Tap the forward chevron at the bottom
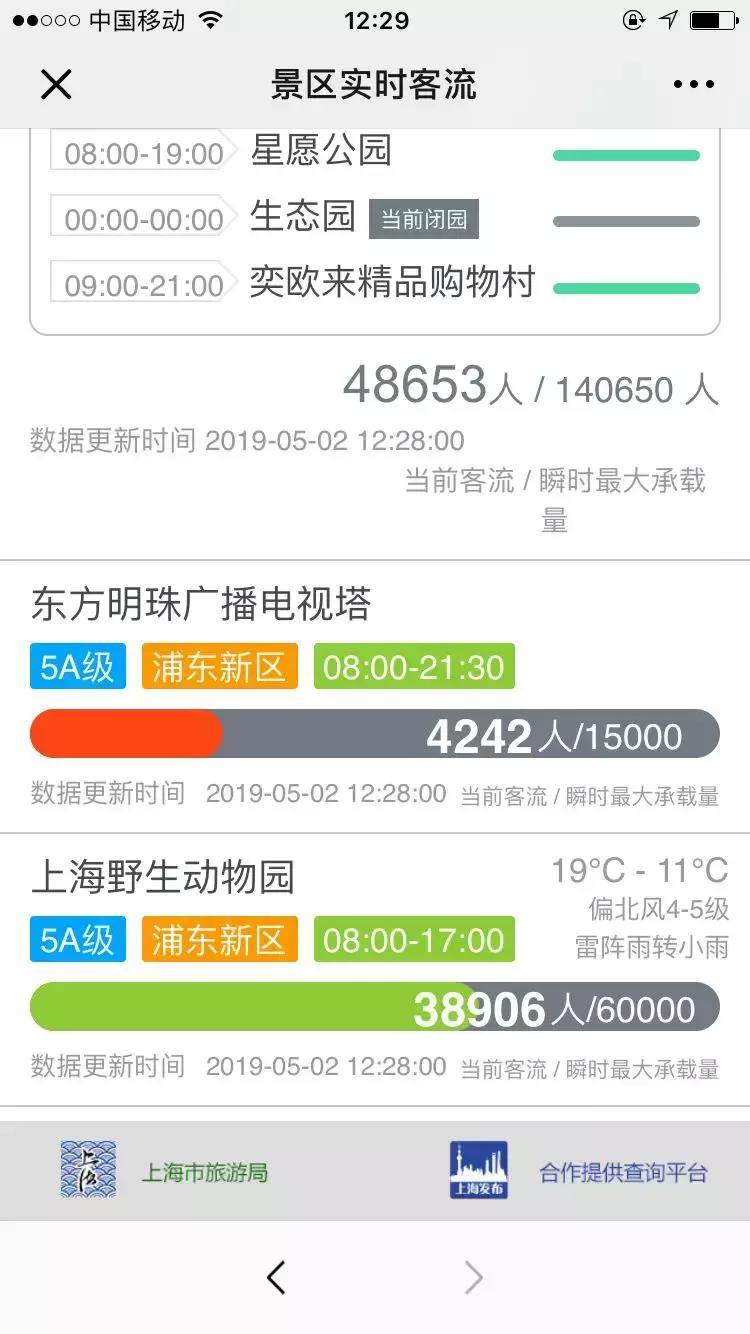 pos(472,1278)
